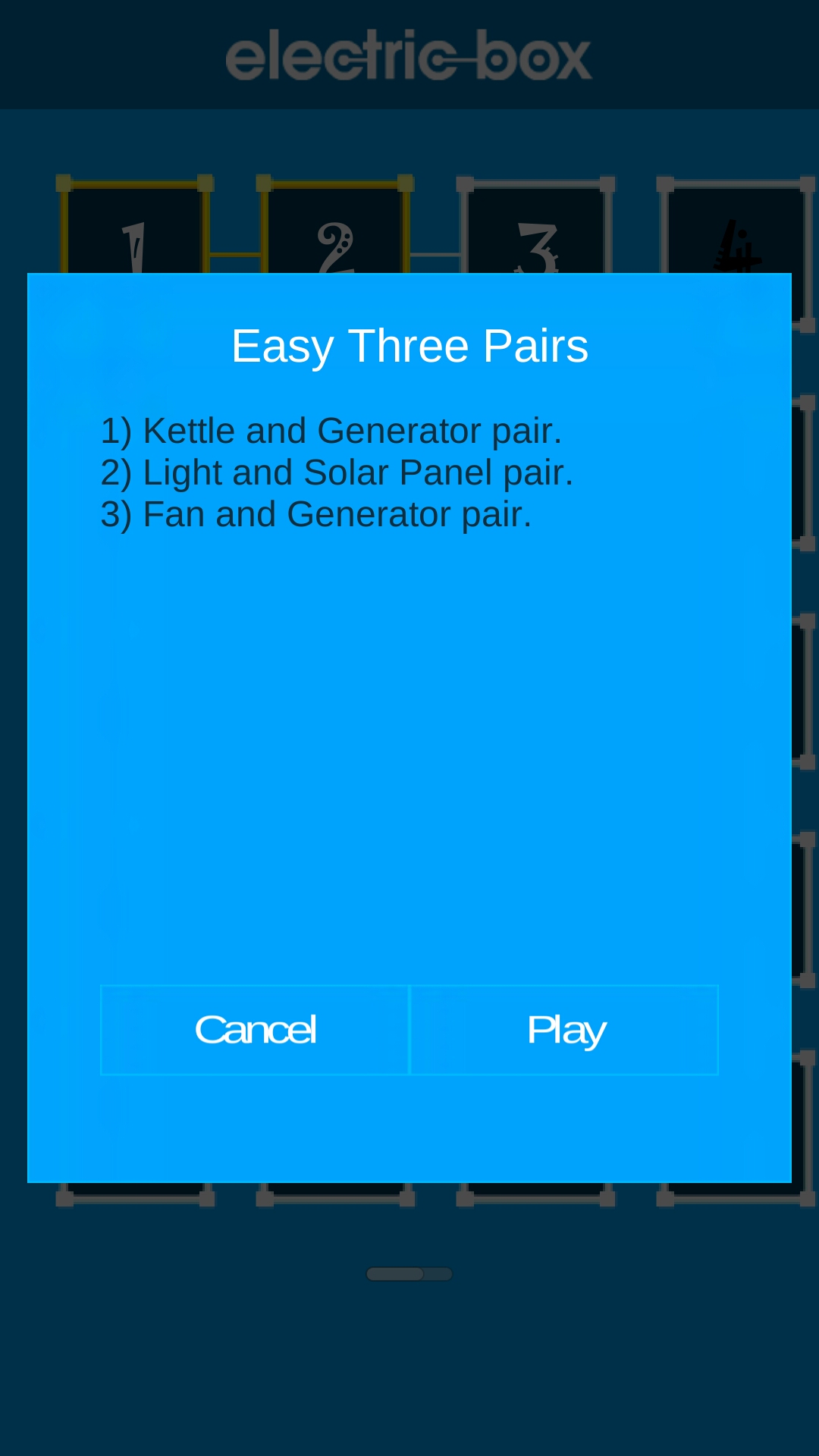Click the Fan and Generator pair line
Viewport: 819px width, 1456px height.
[x=316, y=513]
